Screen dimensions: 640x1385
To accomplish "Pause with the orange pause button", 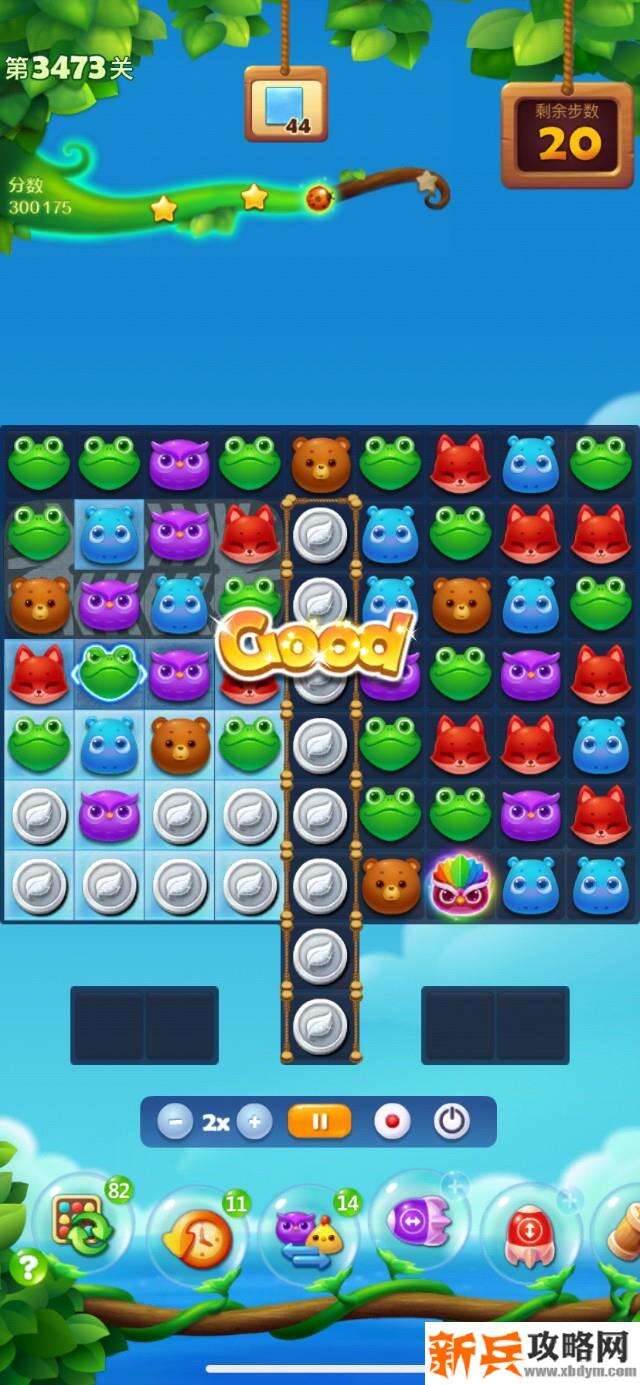I will 319,1122.
